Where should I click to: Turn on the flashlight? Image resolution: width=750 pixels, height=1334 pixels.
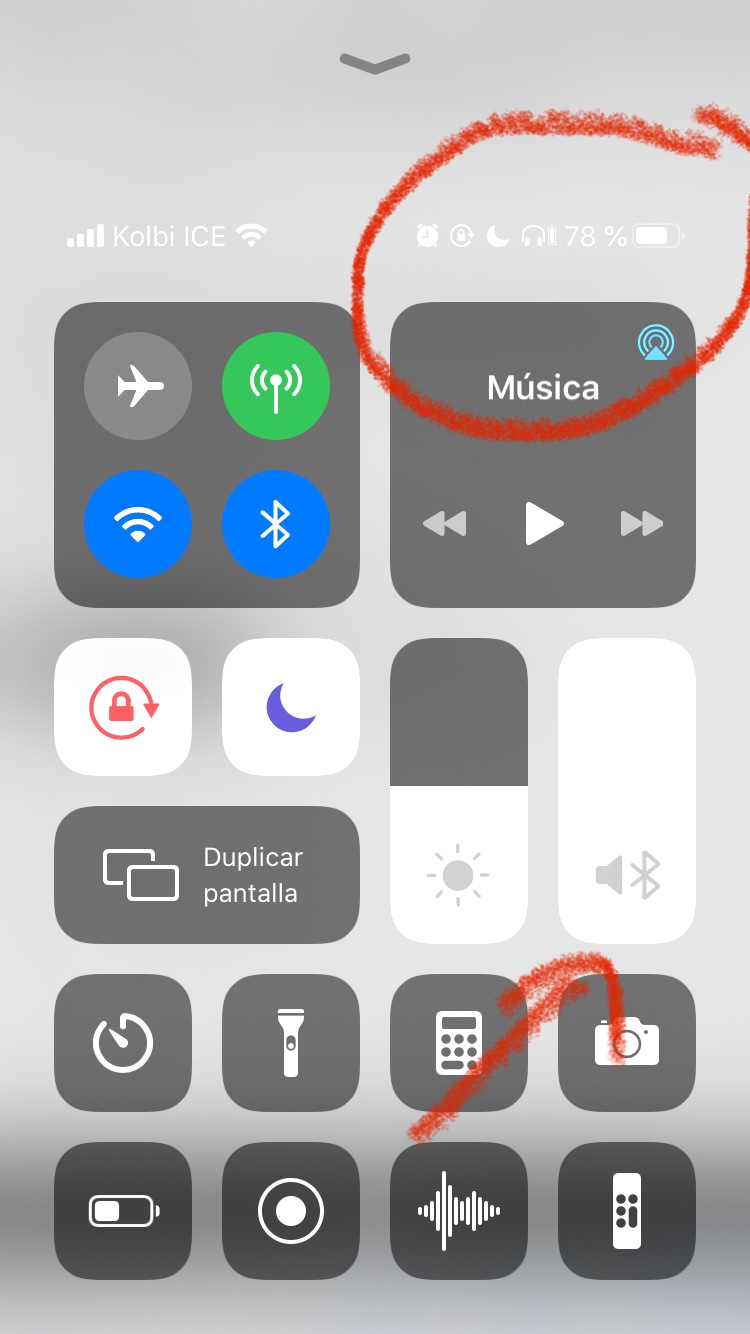pos(291,1043)
